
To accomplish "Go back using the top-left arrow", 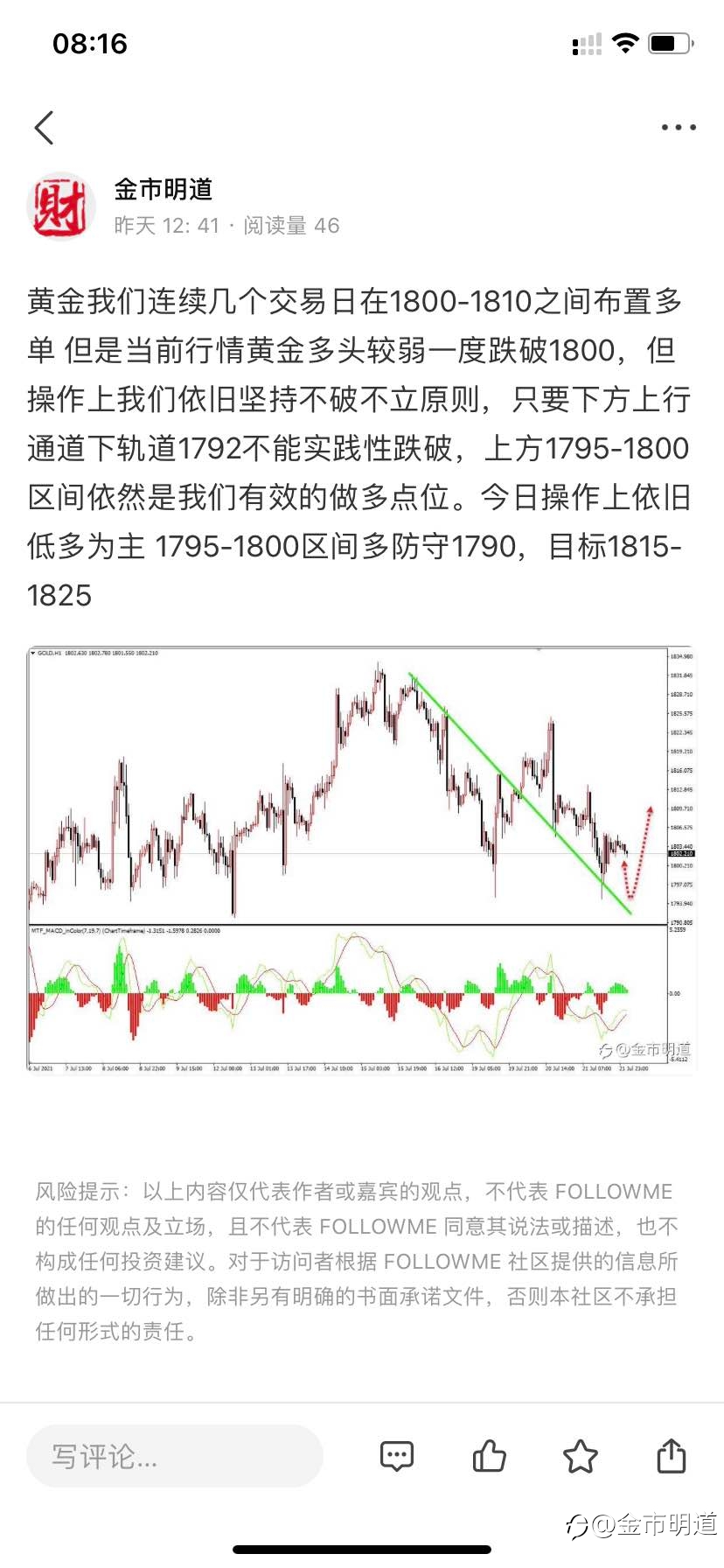I will coord(44,128).
